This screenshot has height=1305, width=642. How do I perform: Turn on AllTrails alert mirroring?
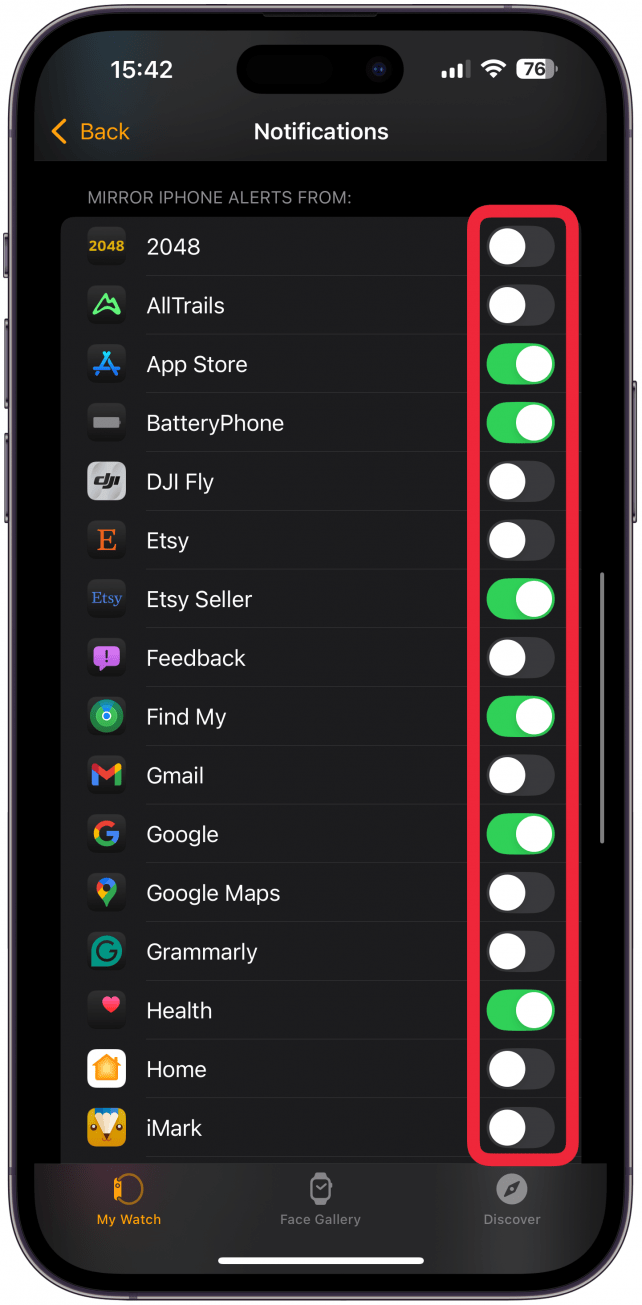[x=520, y=305]
